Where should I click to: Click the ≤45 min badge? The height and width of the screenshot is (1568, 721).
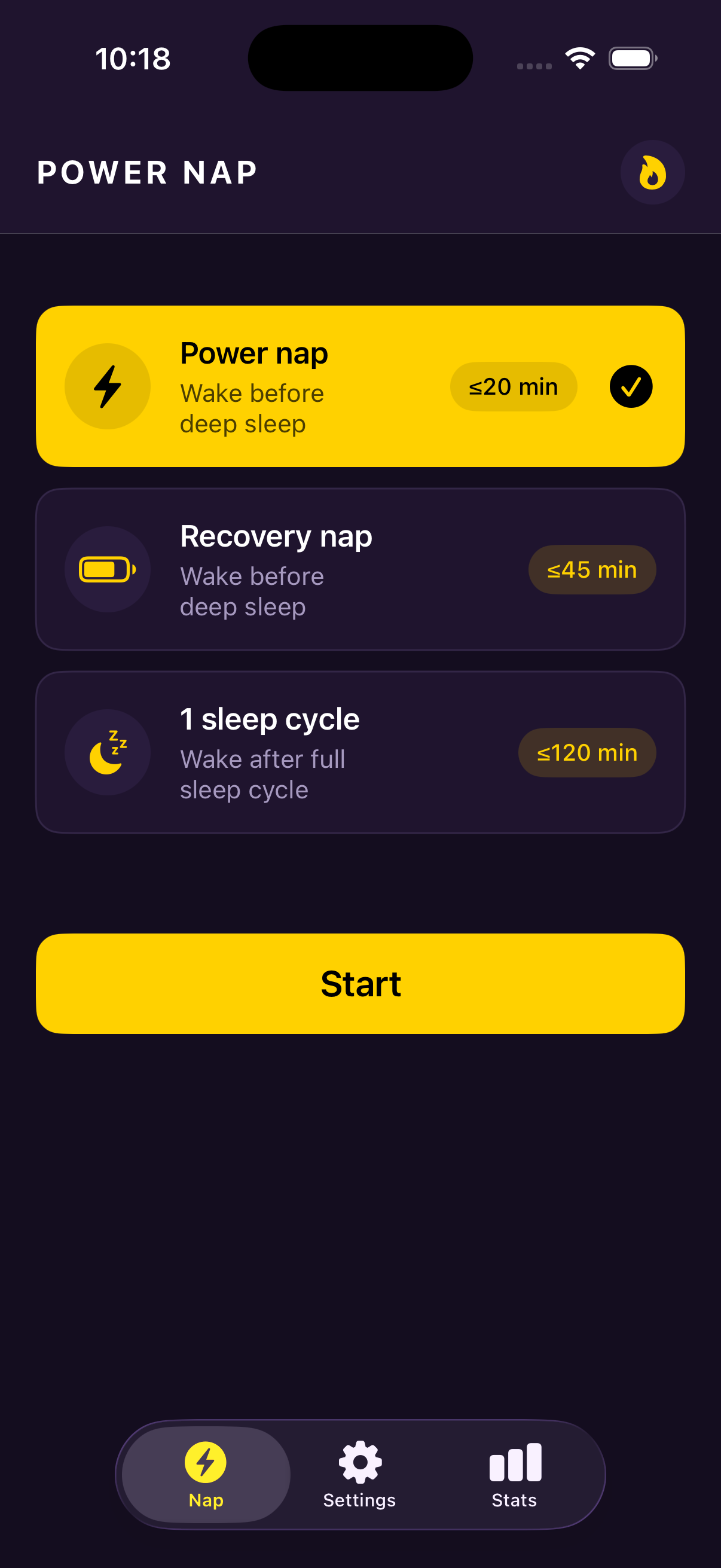click(592, 569)
